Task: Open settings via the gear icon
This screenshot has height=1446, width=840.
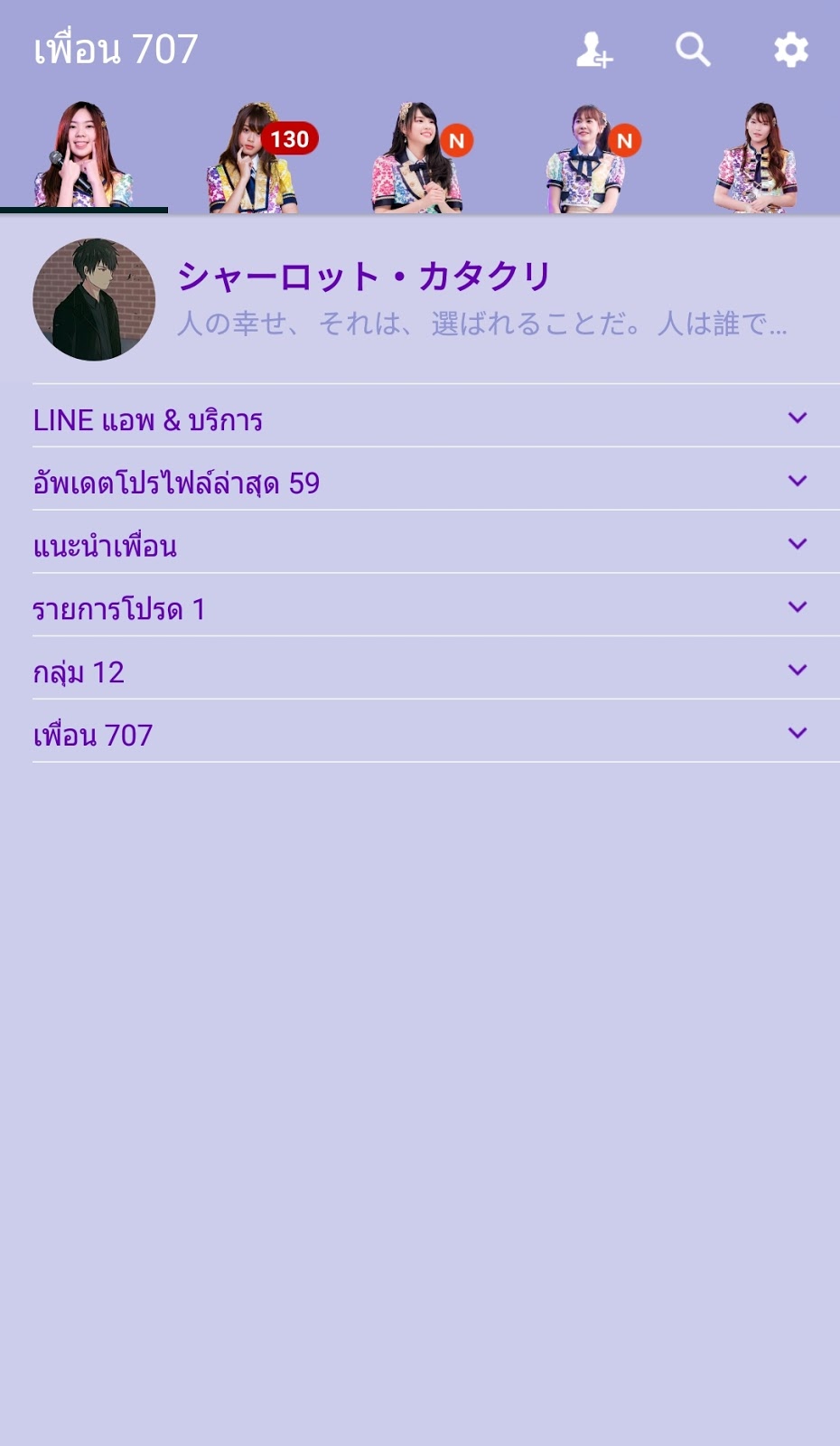Action: tap(791, 50)
